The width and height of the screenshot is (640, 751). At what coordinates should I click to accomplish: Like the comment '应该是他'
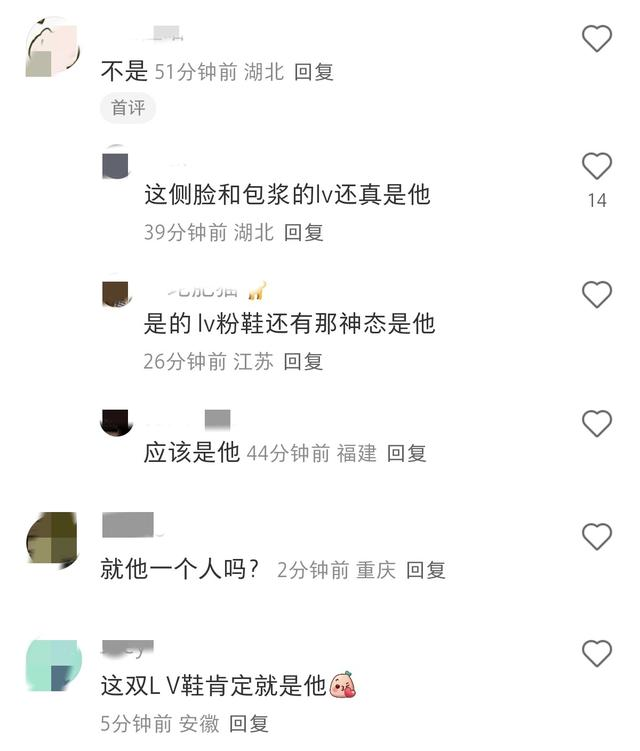tap(596, 424)
